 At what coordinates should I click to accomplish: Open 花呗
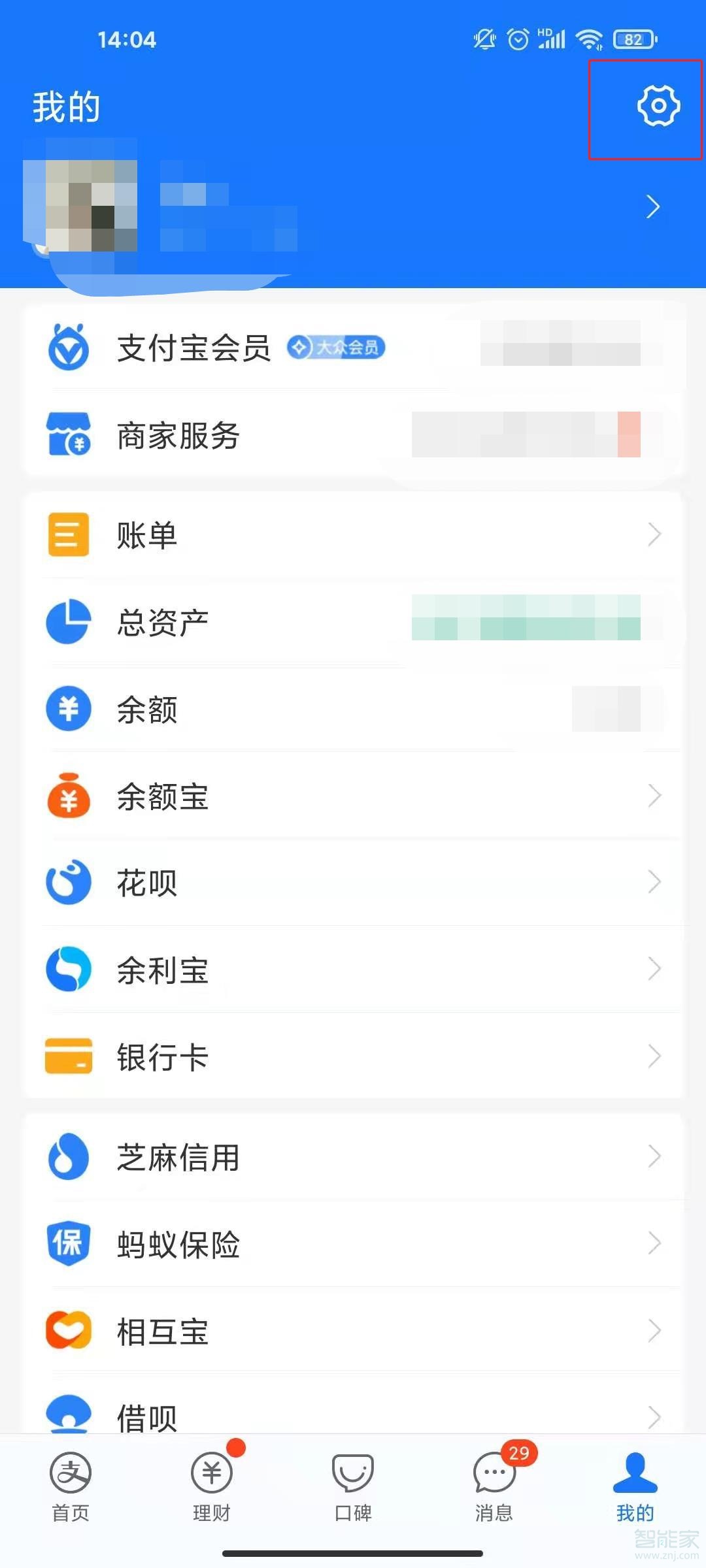353,882
